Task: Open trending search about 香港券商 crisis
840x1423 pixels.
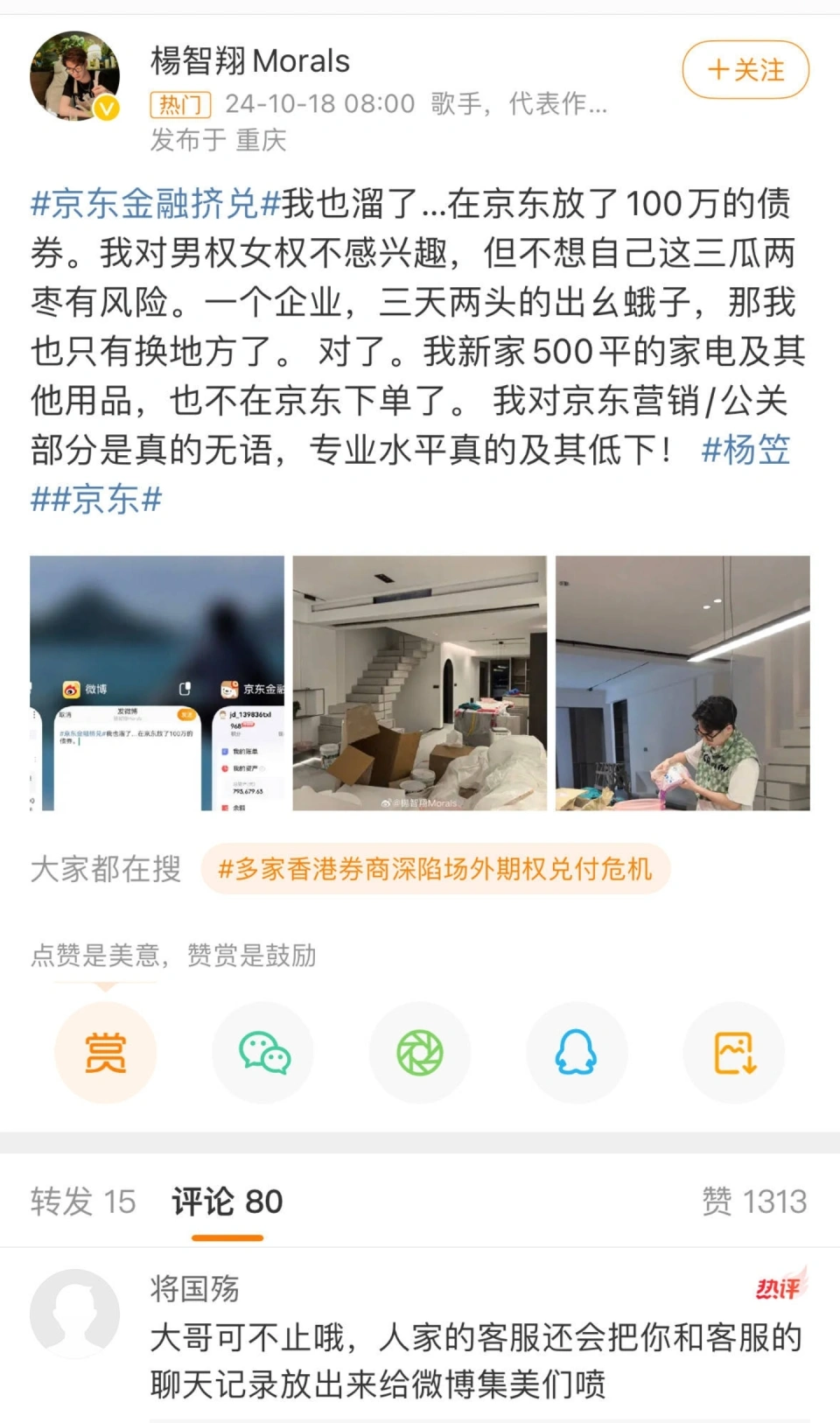Action: (435, 869)
